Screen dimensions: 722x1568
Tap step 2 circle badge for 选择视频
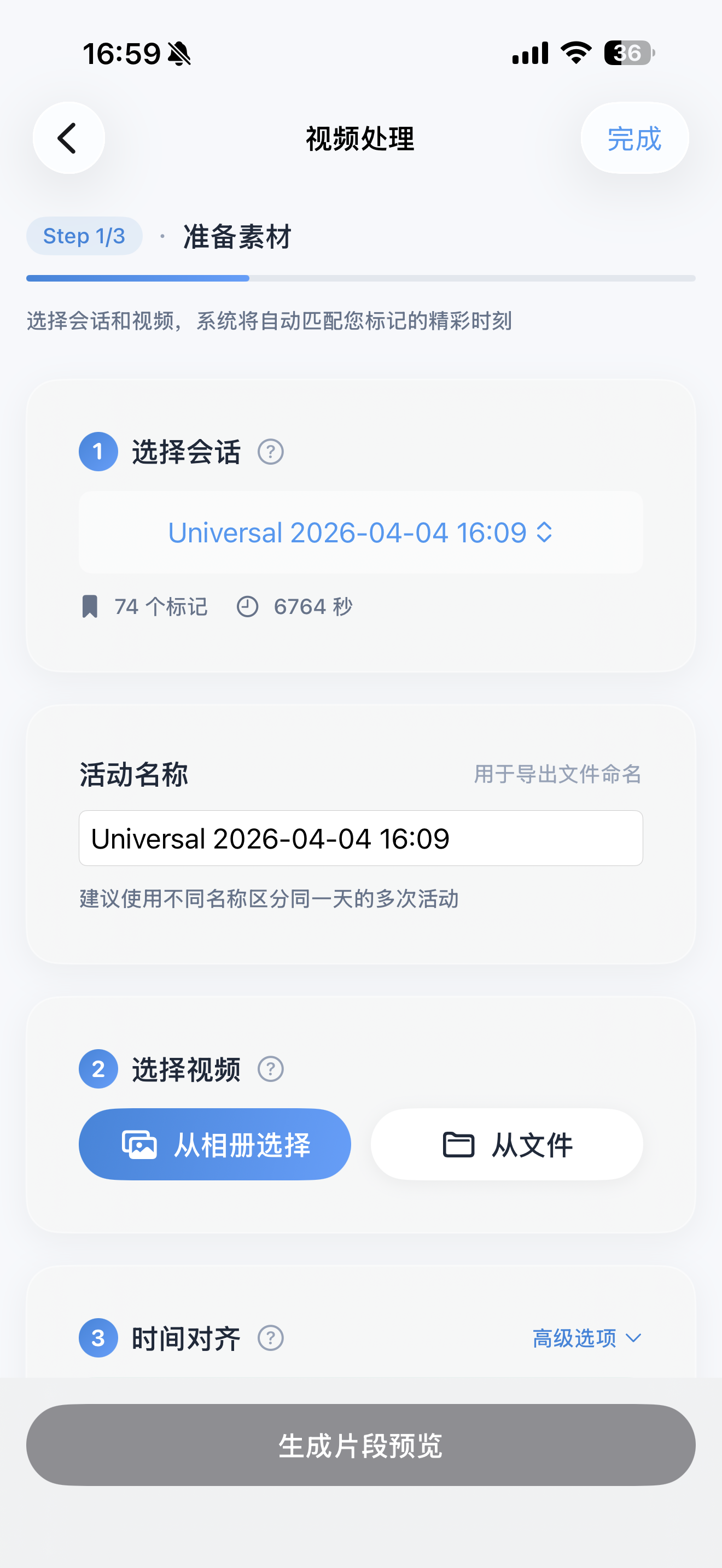(x=98, y=1068)
